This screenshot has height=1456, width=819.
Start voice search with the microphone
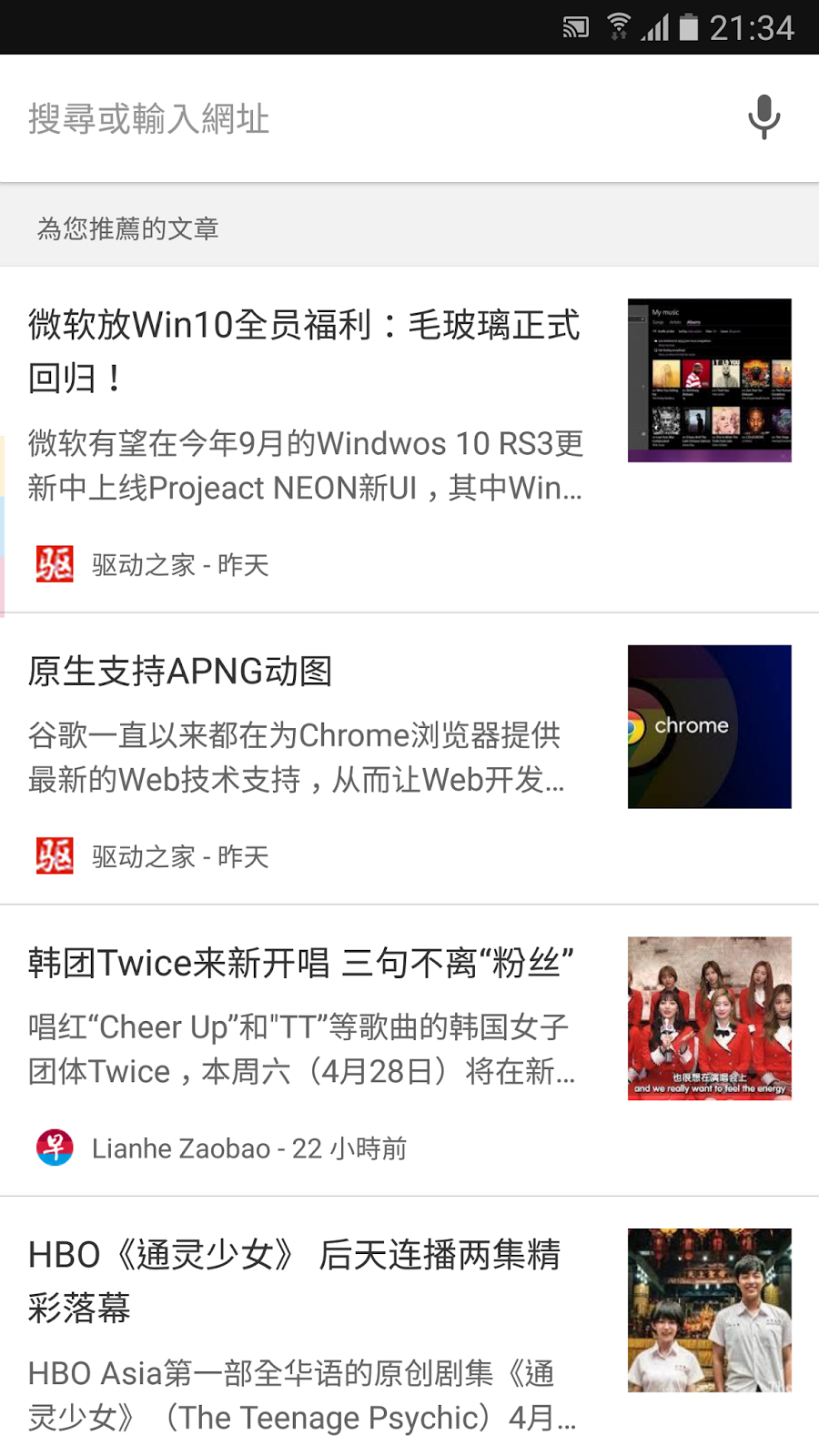(x=763, y=117)
